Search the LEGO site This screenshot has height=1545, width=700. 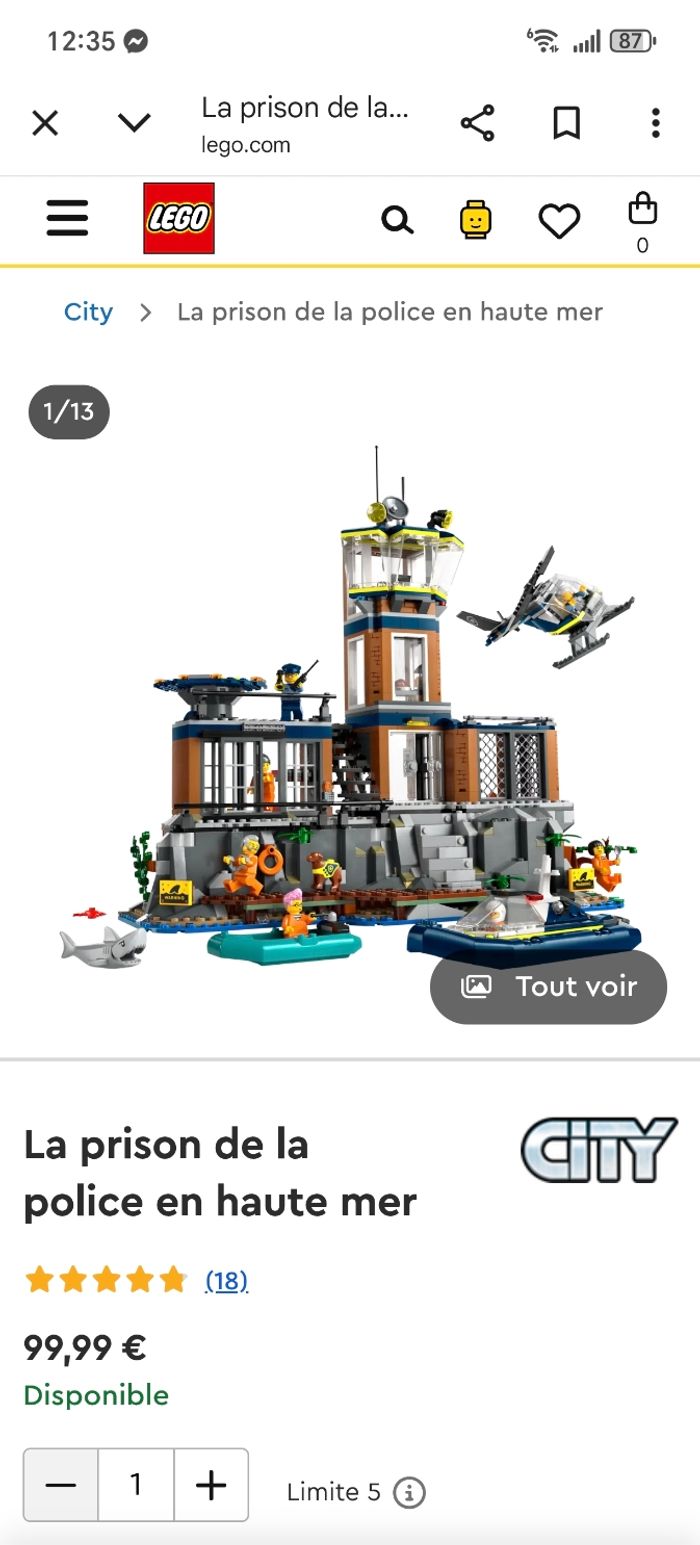[397, 220]
